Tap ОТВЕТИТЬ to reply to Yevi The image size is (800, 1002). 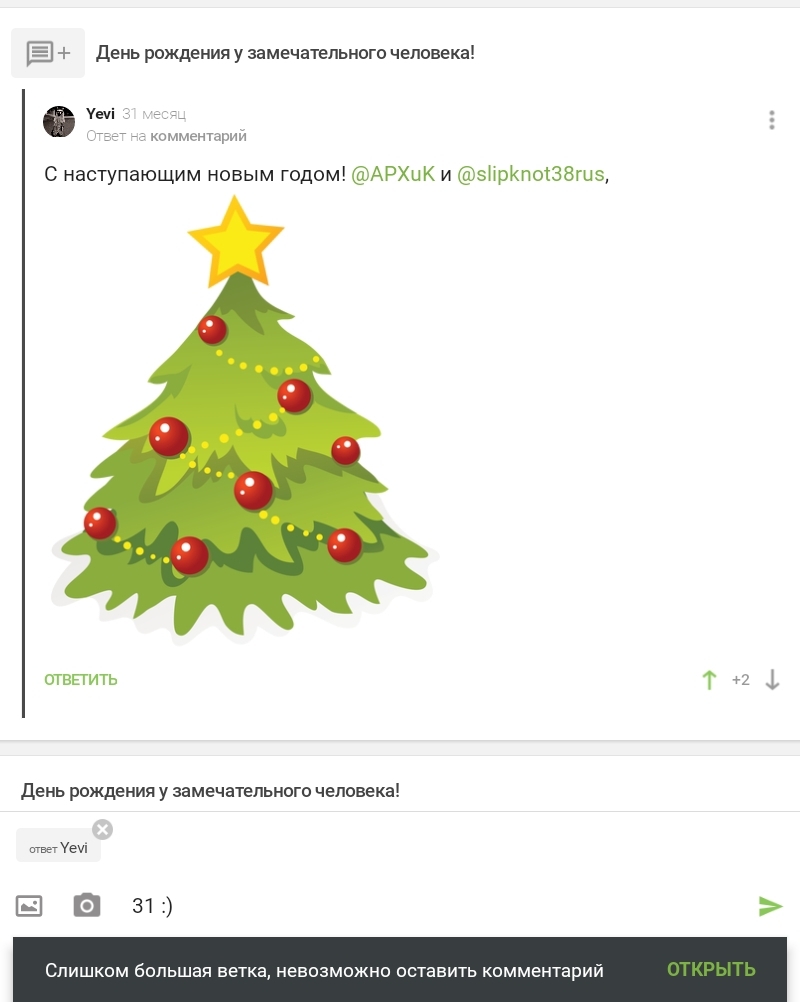pyautogui.click(x=81, y=680)
